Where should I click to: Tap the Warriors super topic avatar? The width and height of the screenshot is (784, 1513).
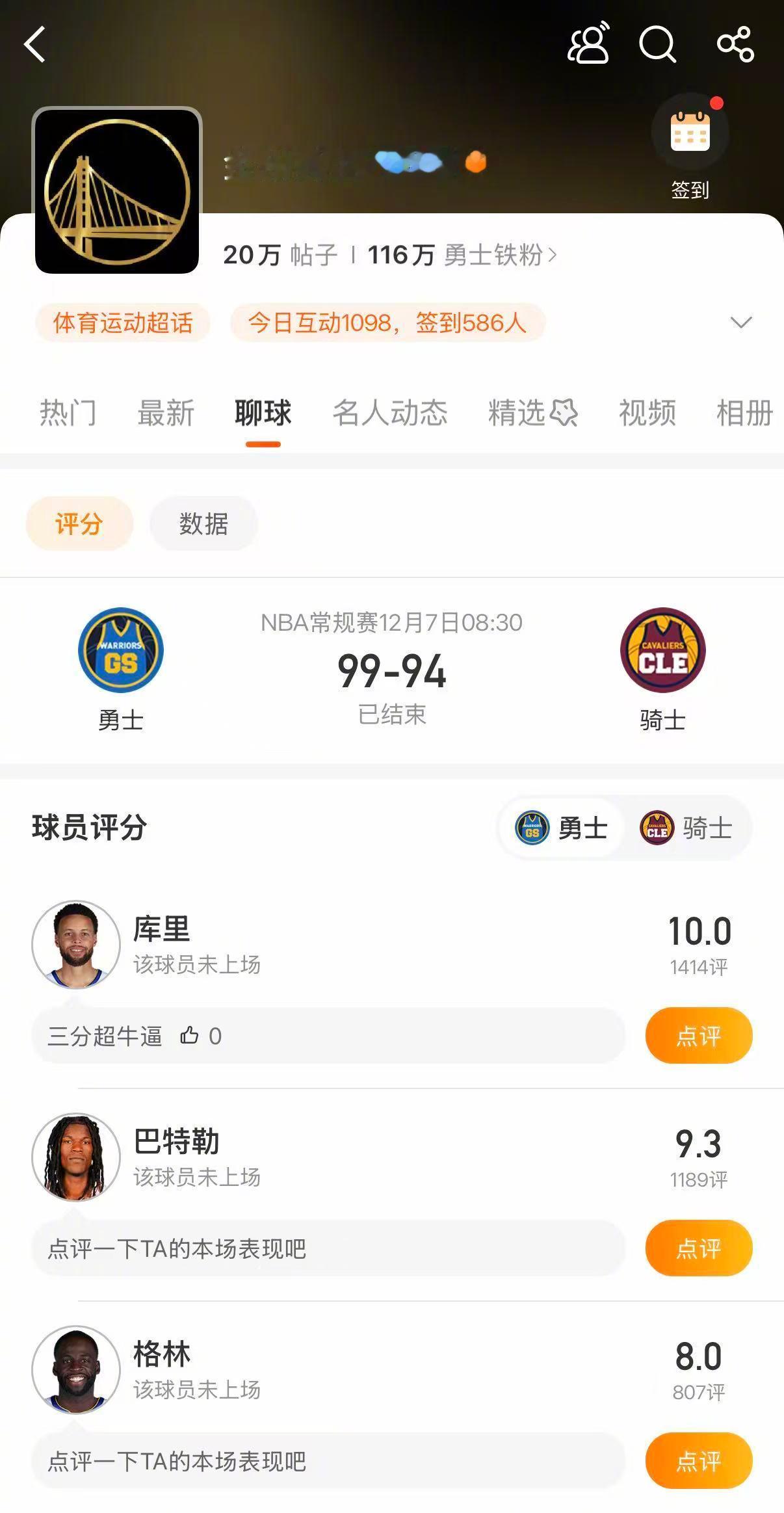tap(117, 189)
